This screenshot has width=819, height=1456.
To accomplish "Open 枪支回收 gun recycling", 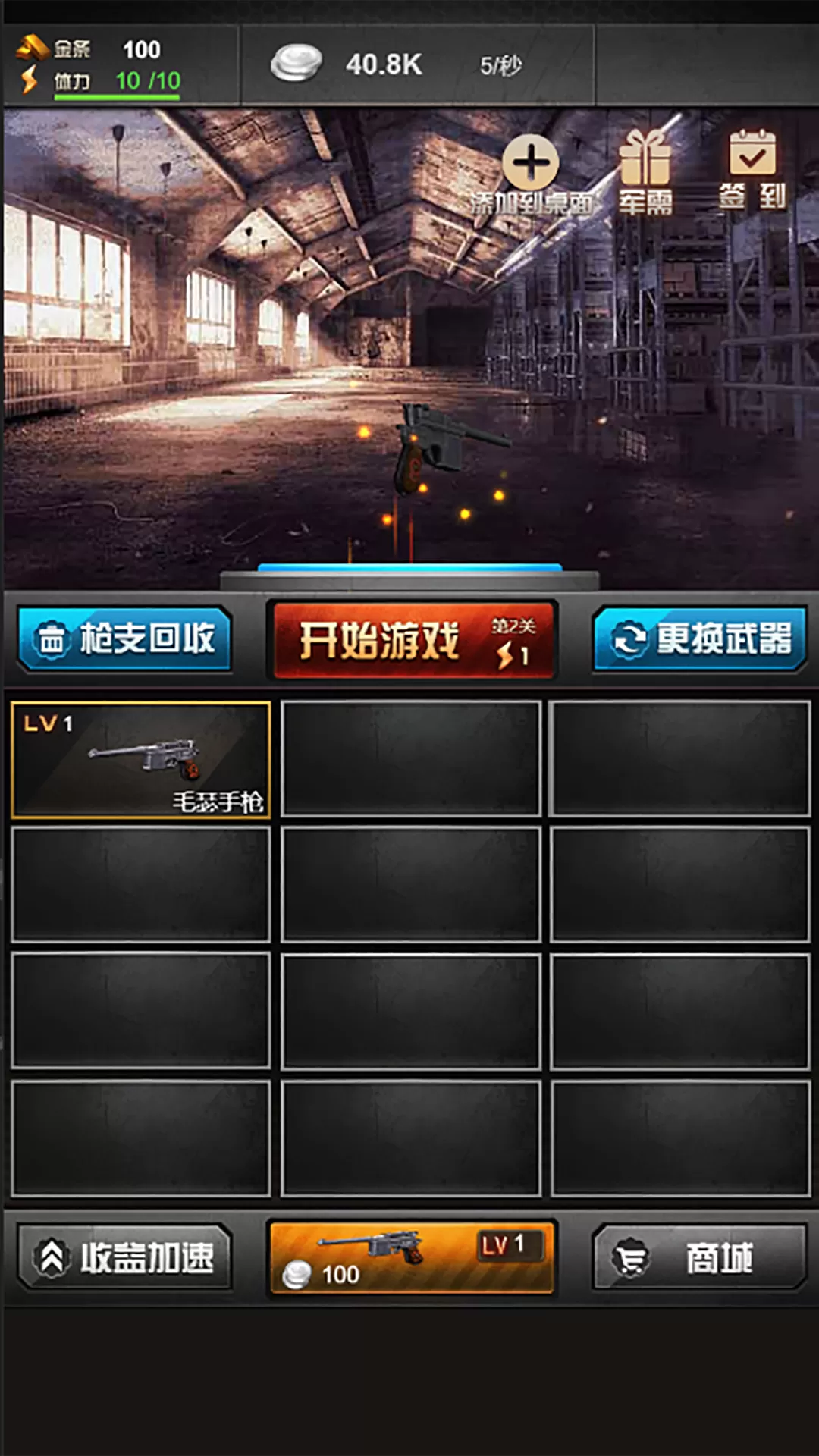I will (x=125, y=639).
